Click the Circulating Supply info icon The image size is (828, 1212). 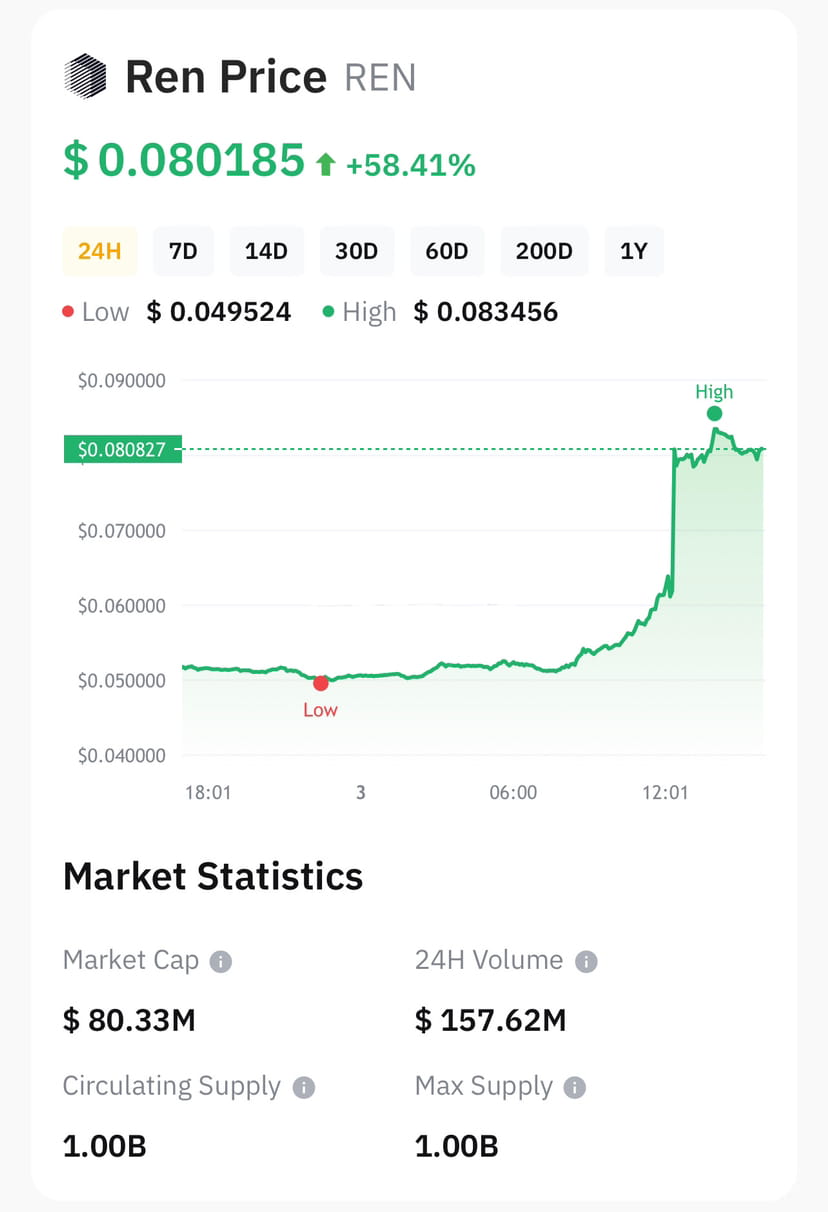point(305,1086)
